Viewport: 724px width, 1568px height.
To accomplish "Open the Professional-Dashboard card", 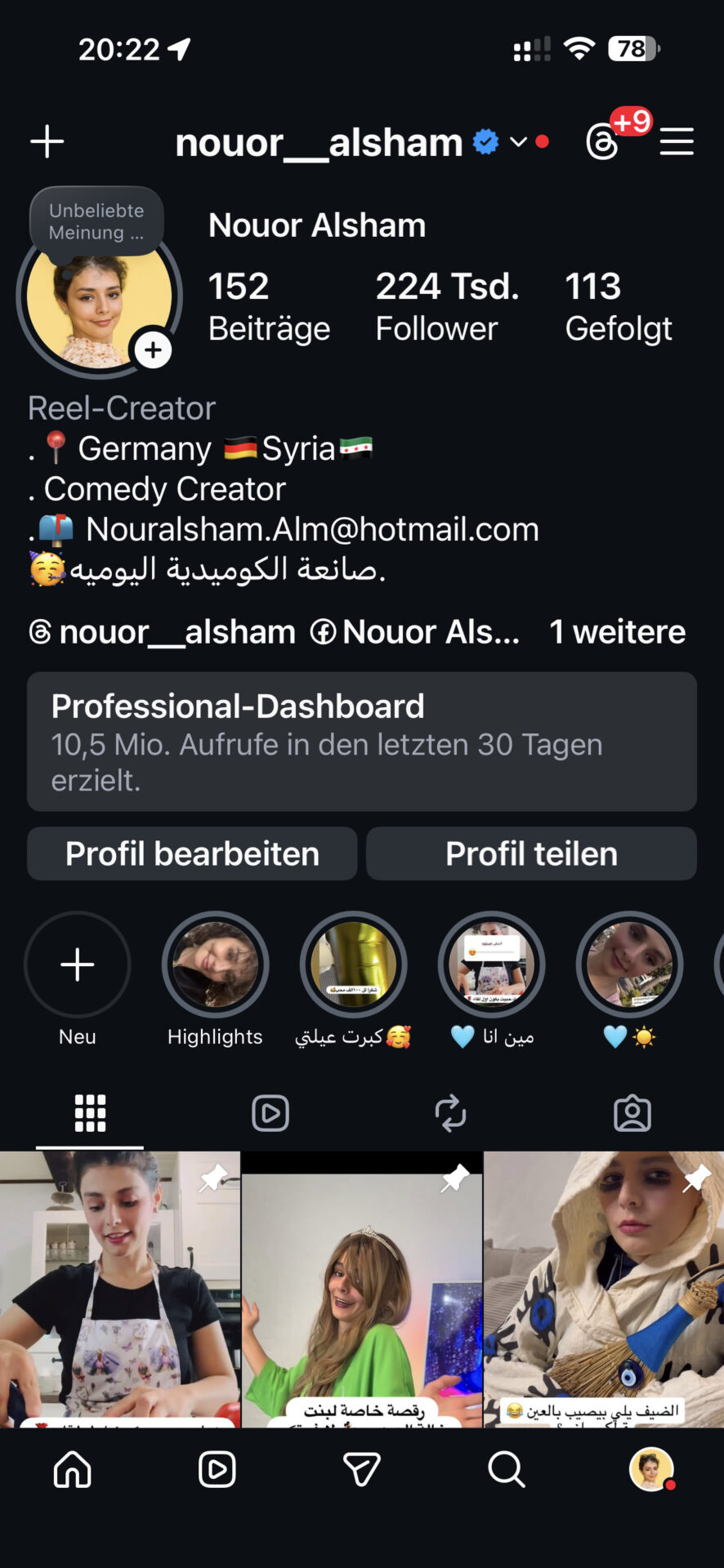I will point(362,742).
